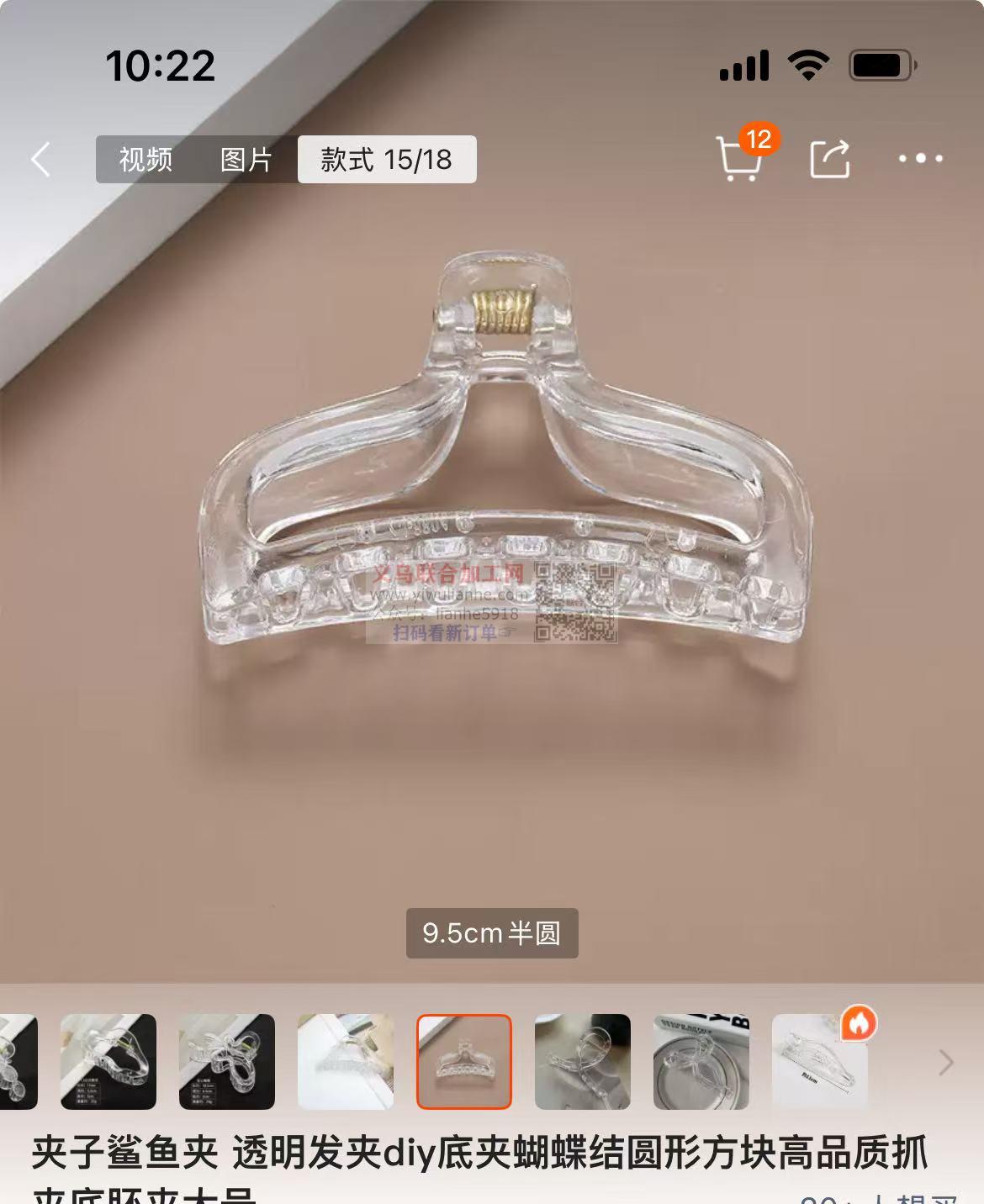
Task: Open the three-dot overflow menu
Action: [x=920, y=158]
